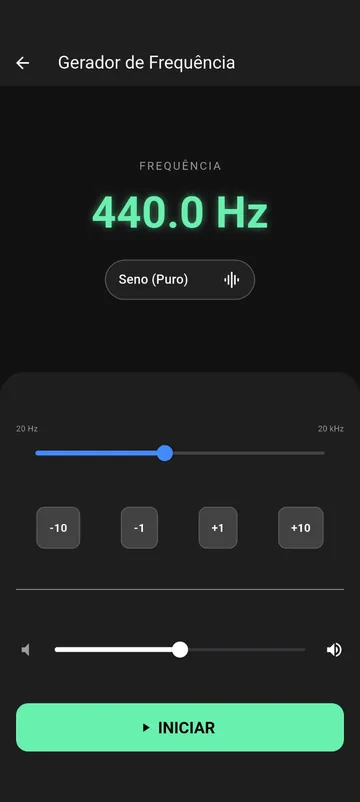Screen dimensions: 360x802
Task: Decrease frequency by 10 Hz
Action: pos(58,528)
